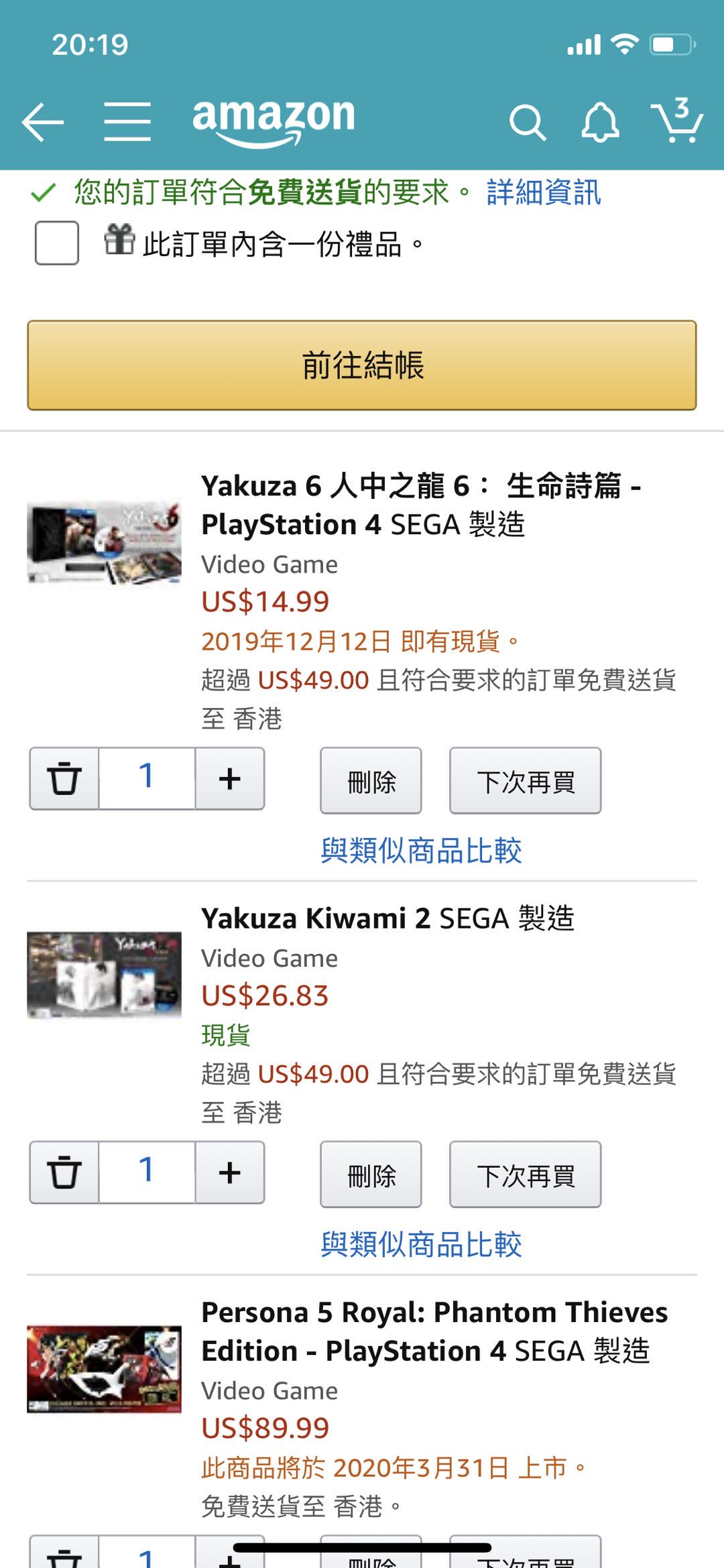
Task: Save Yakuza Kiwami 2 with 下次再買
Action: click(525, 1174)
